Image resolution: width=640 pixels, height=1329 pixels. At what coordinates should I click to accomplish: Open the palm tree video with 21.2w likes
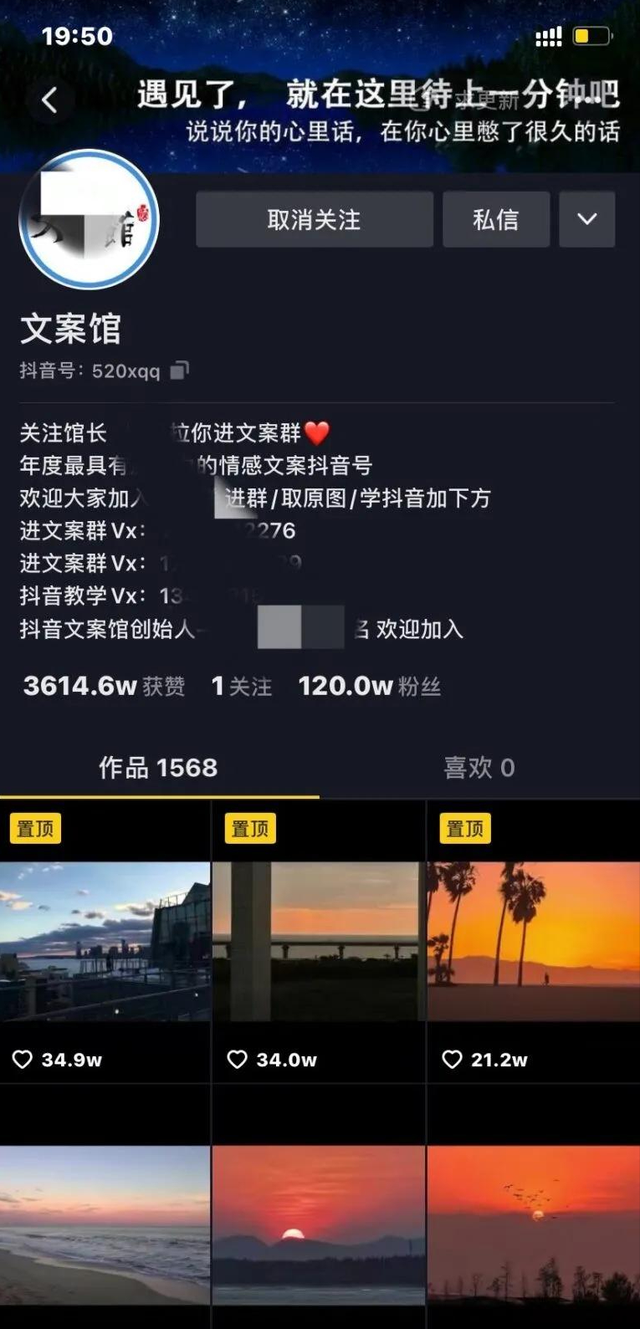(x=533, y=940)
